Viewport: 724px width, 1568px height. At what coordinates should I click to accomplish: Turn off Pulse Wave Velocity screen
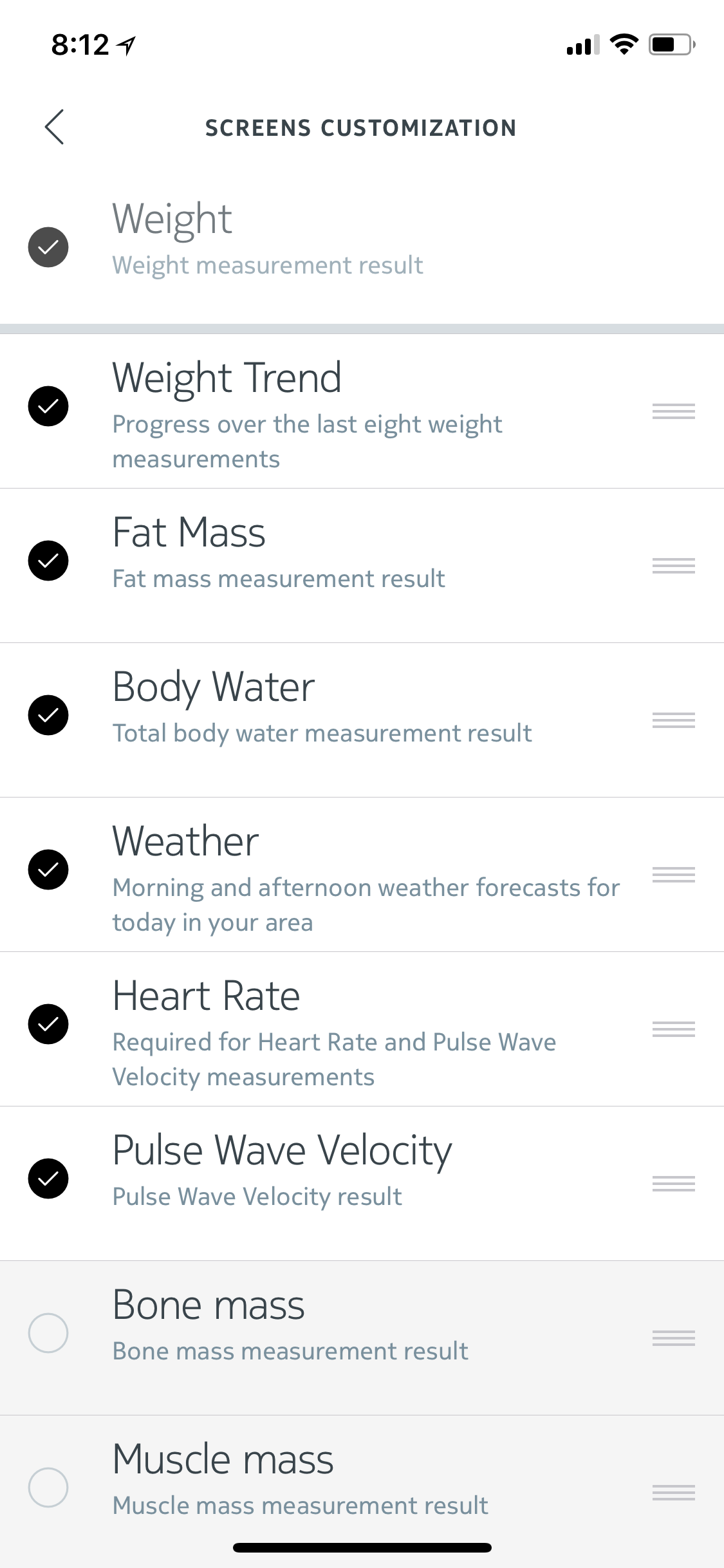pyautogui.click(x=48, y=1179)
